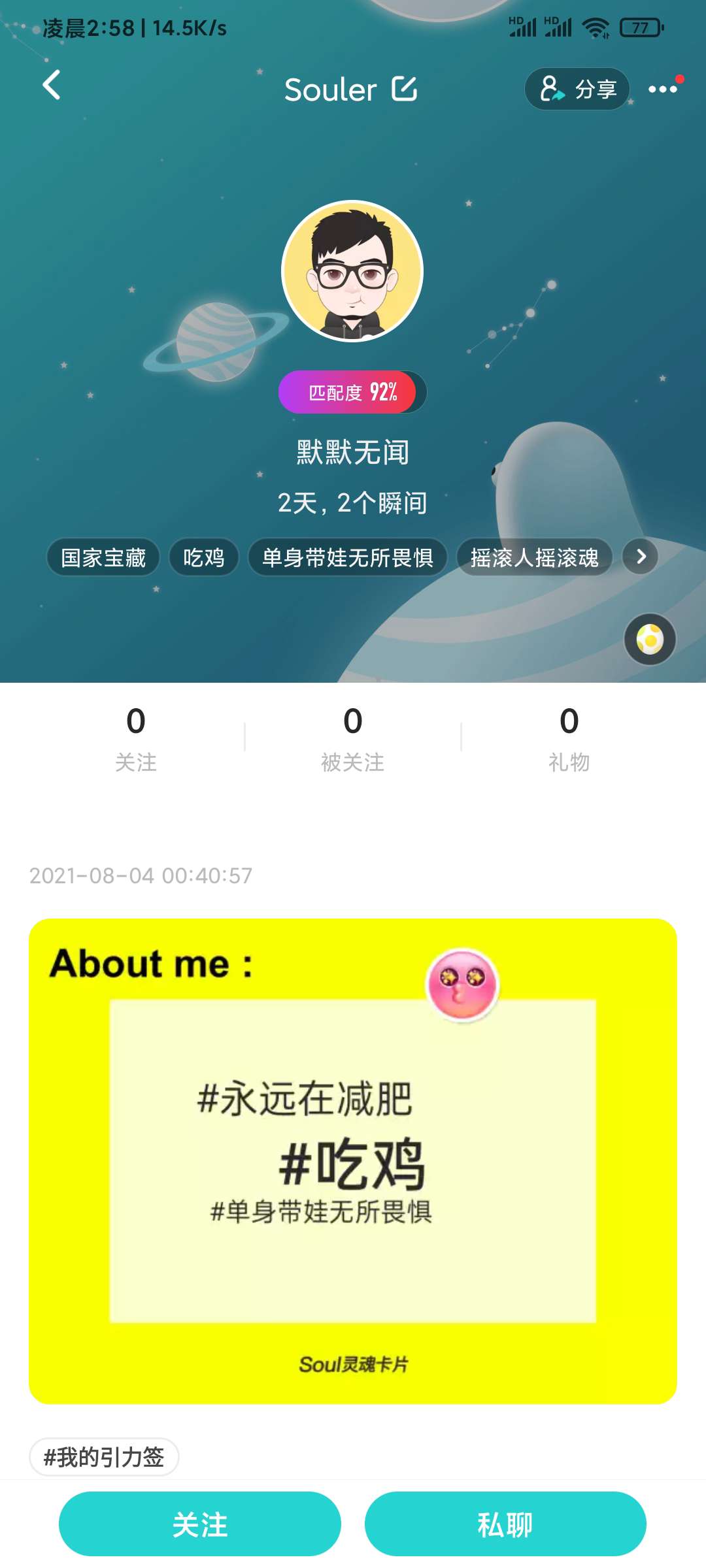The image size is (706, 1568).
Task: View the 礼物 gifts count
Action: tap(569, 738)
